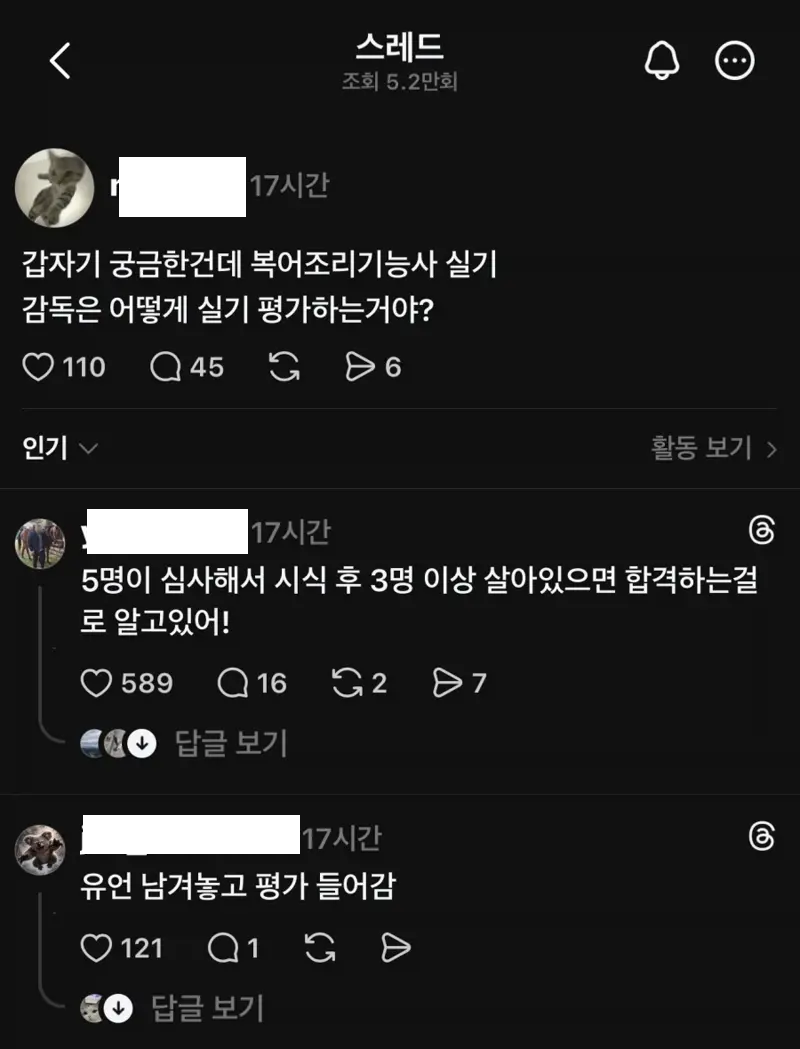Open the cat avatar profile of post author
The width and height of the screenshot is (800, 1049).
(56, 187)
